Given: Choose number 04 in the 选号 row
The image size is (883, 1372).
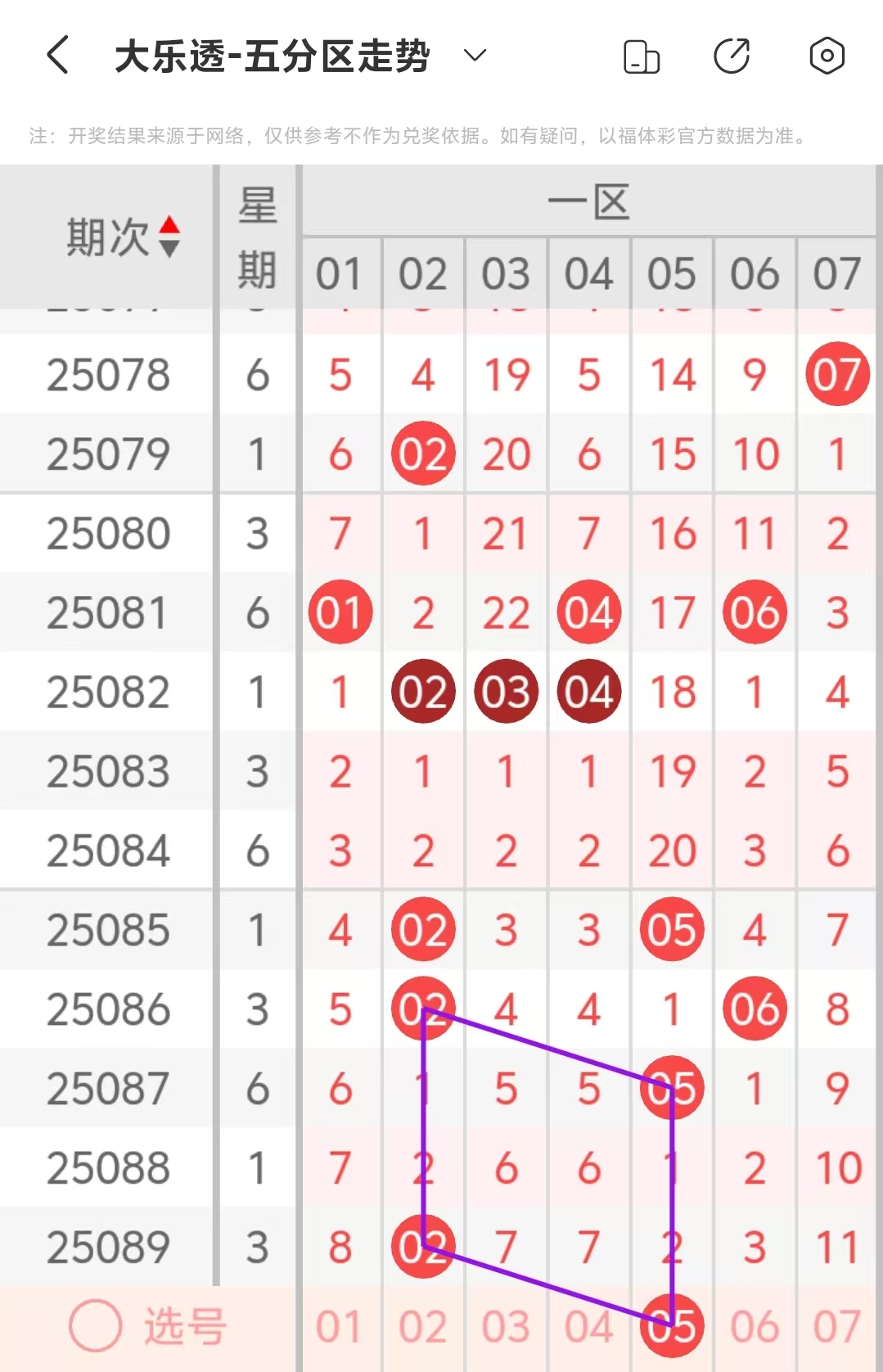Looking at the screenshot, I should coord(588,1327).
